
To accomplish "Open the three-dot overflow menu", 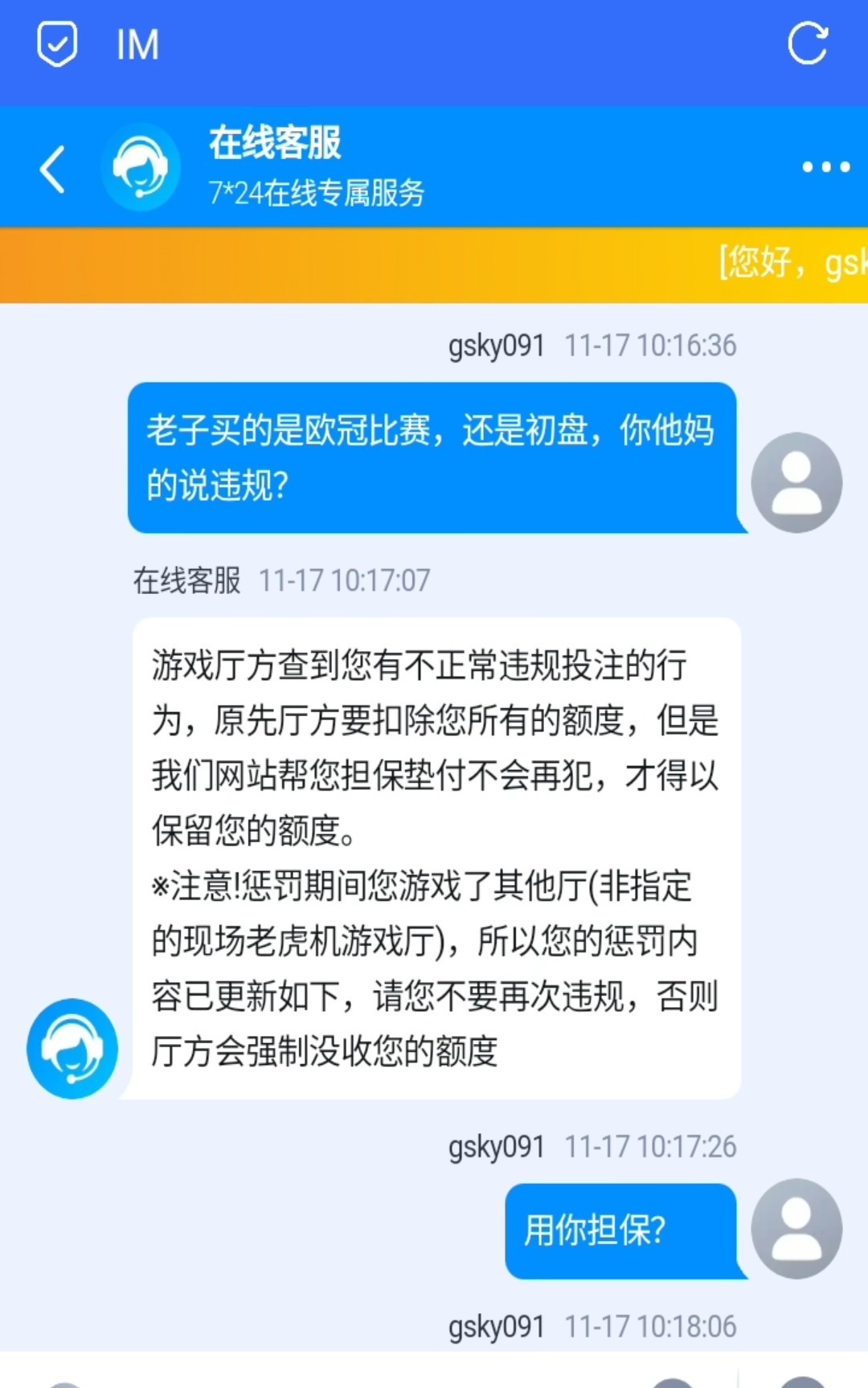I will pyautogui.click(x=825, y=167).
